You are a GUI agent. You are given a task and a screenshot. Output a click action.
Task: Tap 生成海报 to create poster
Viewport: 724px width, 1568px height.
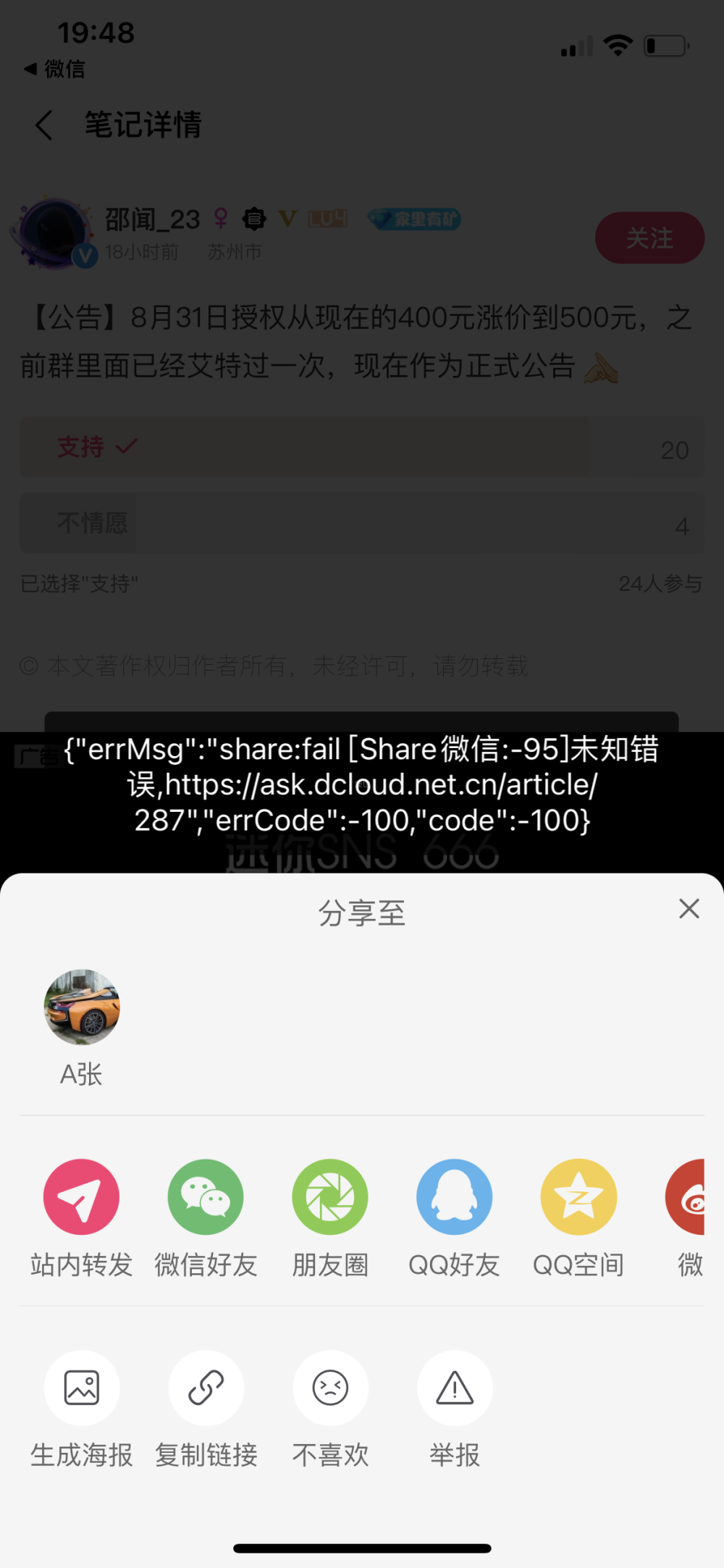pos(82,1388)
